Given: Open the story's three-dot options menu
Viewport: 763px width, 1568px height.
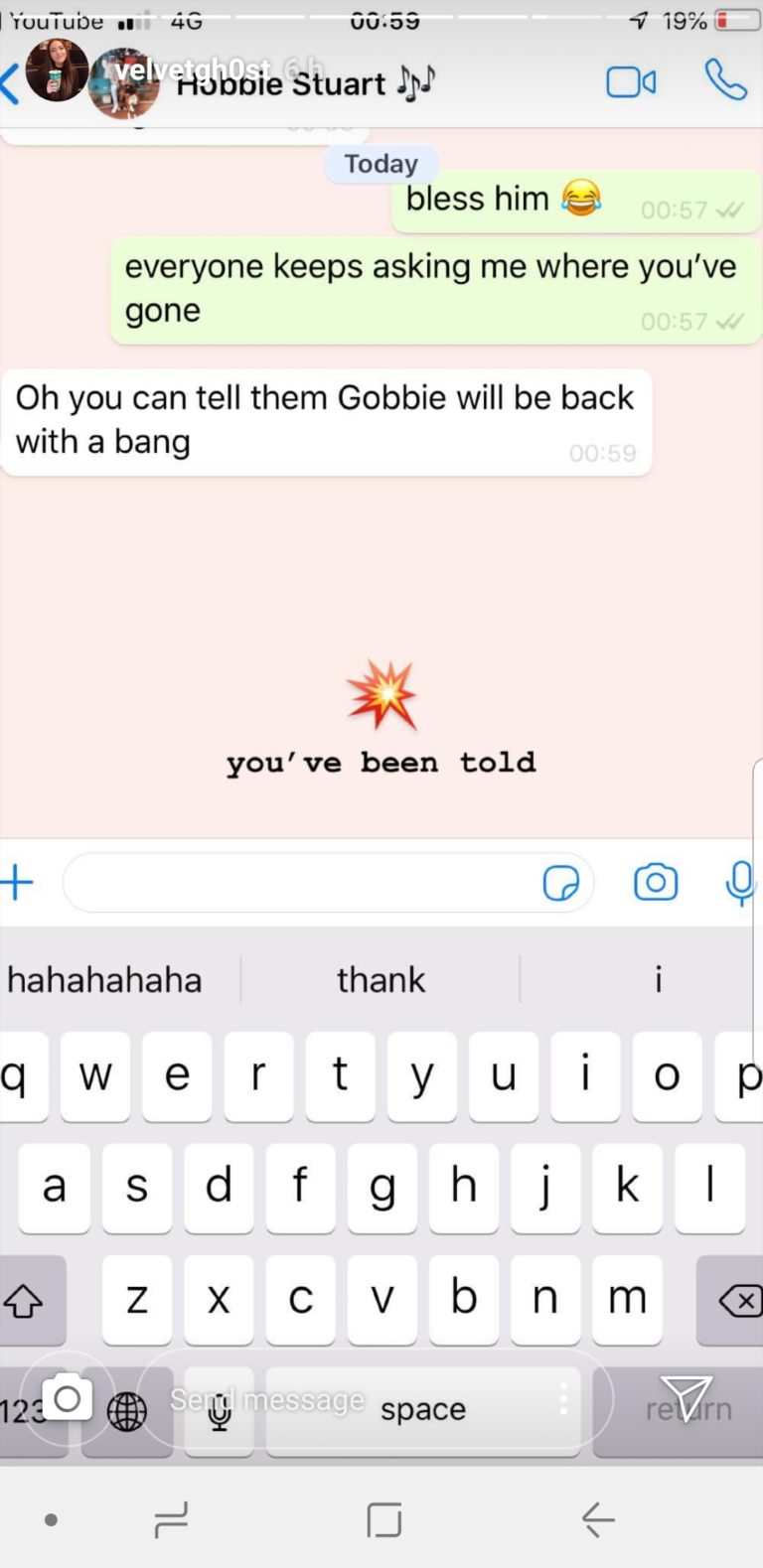Looking at the screenshot, I should pyautogui.click(x=563, y=1398).
